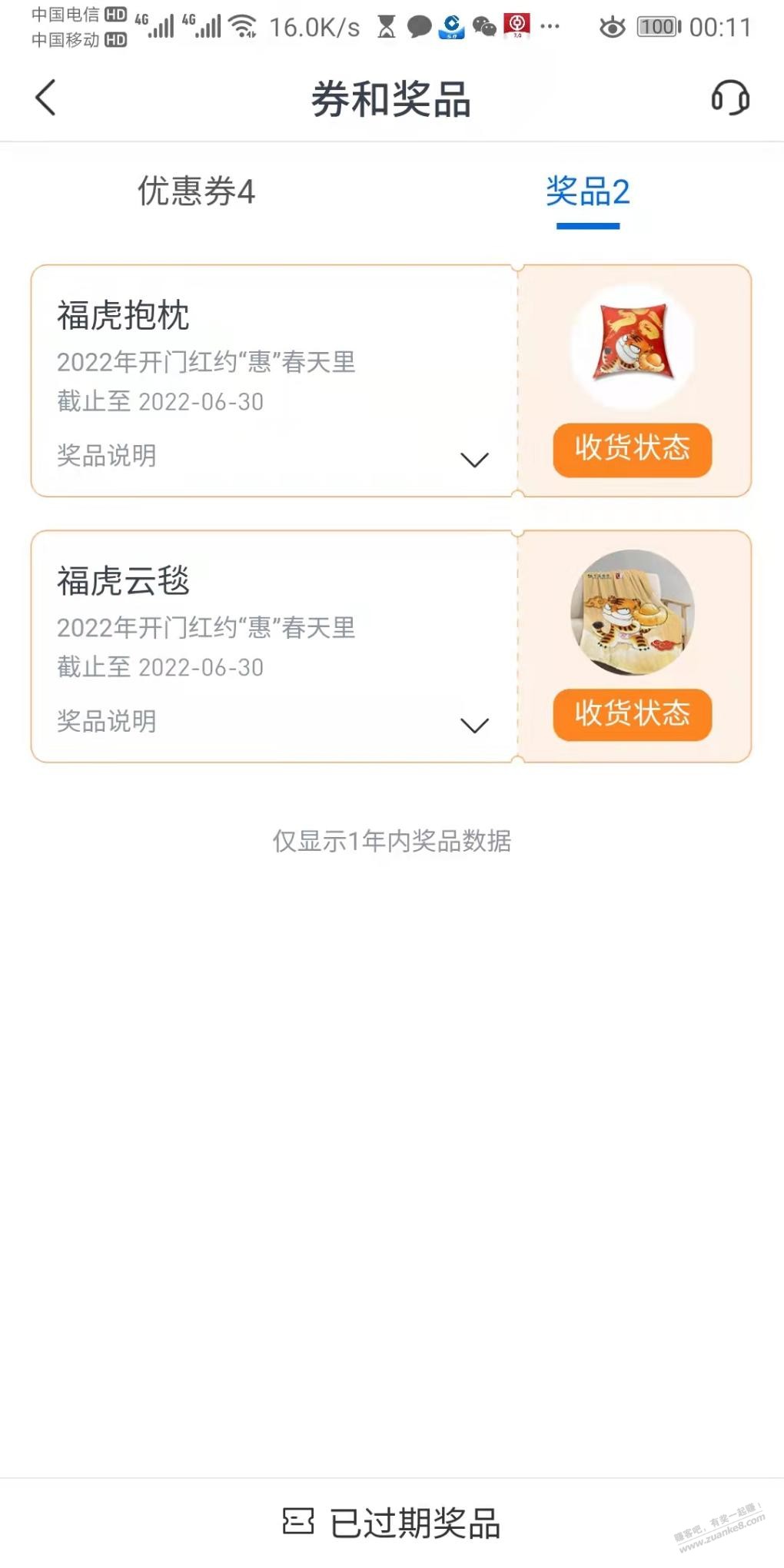Switch to the 优惠券4 tab

196,191
